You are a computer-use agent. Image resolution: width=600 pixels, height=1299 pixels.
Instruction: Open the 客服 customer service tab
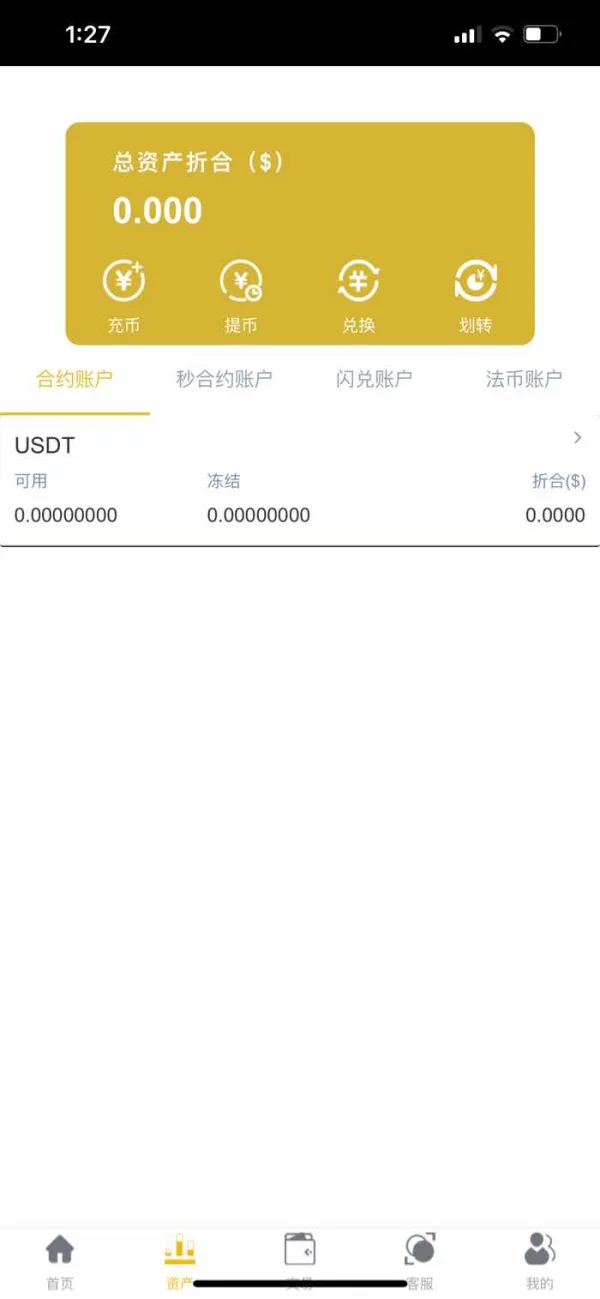click(x=420, y=1262)
